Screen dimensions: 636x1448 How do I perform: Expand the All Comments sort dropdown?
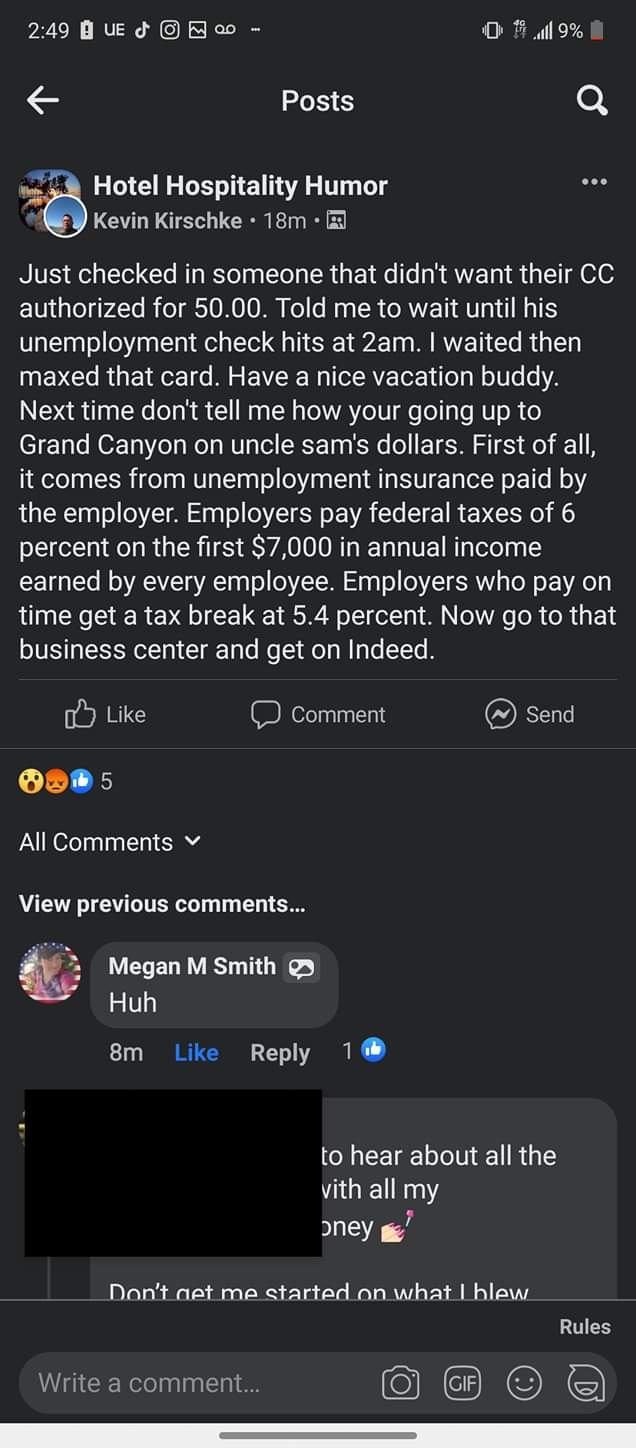110,842
